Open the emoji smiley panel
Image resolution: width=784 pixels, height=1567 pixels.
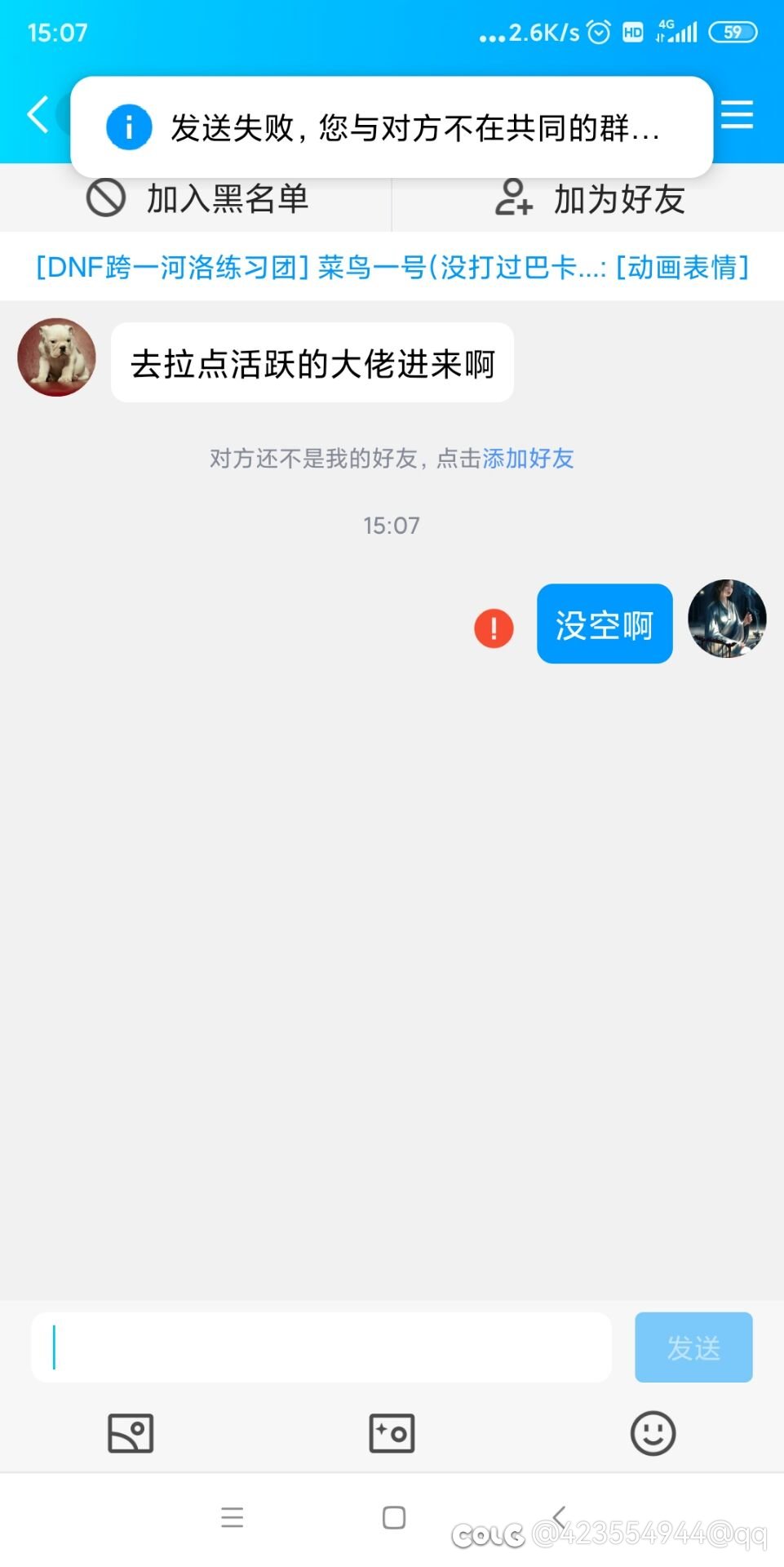653,1433
